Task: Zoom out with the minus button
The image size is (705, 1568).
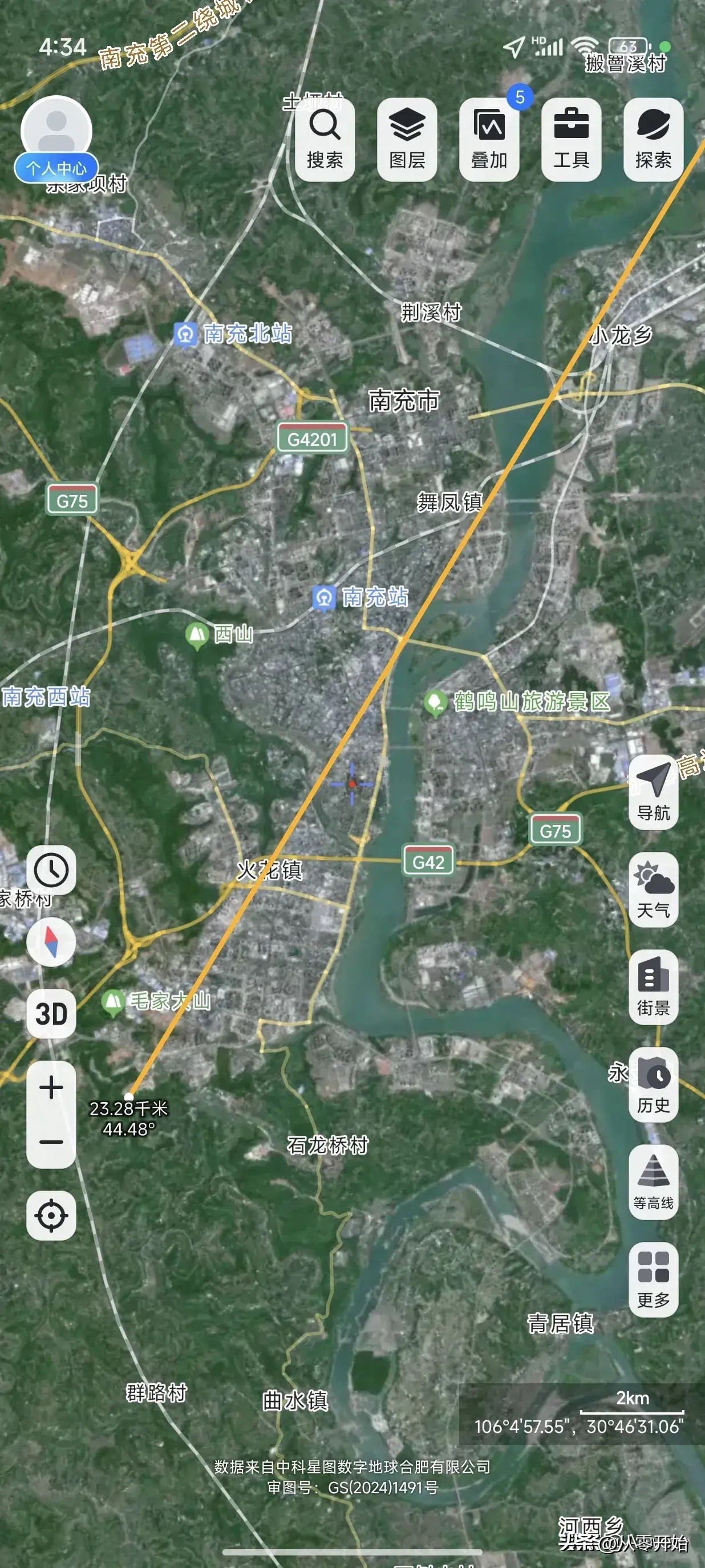Action: click(51, 1142)
